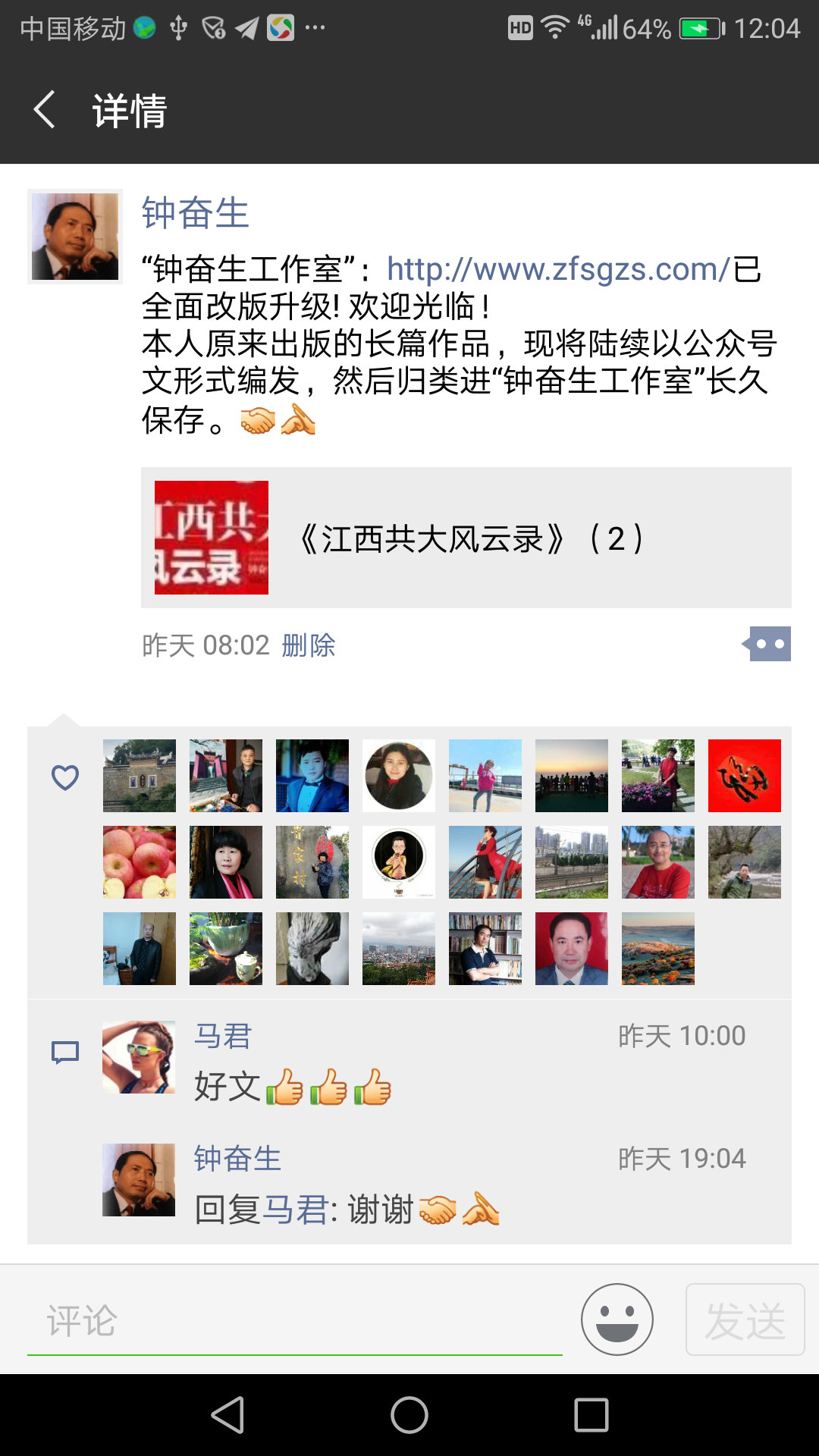Open the zfsgzs.com website link
Viewport: 819px width, 1456px height.
pos(557,269)
